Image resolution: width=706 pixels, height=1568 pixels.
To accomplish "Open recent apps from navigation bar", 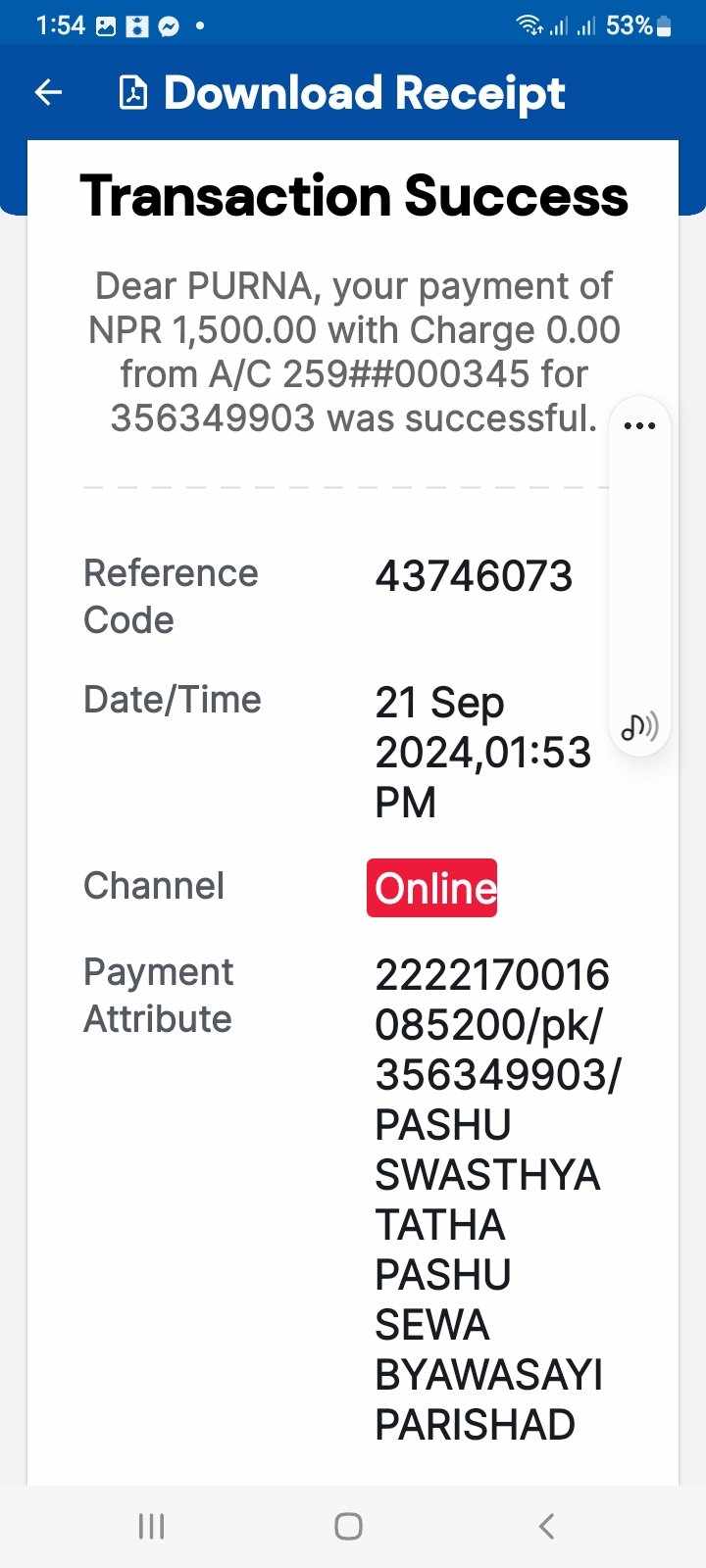I will [x=151, y=1526].
